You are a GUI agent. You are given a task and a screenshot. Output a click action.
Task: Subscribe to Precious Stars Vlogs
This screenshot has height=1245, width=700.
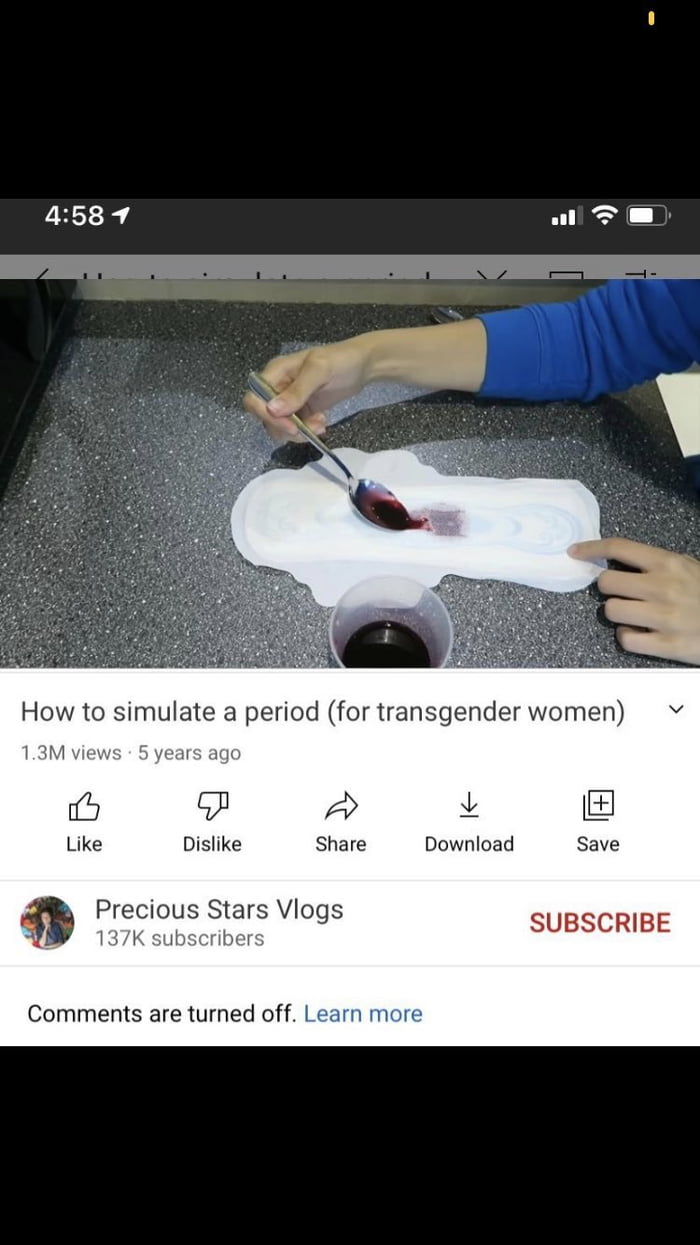tap(599, 922)
